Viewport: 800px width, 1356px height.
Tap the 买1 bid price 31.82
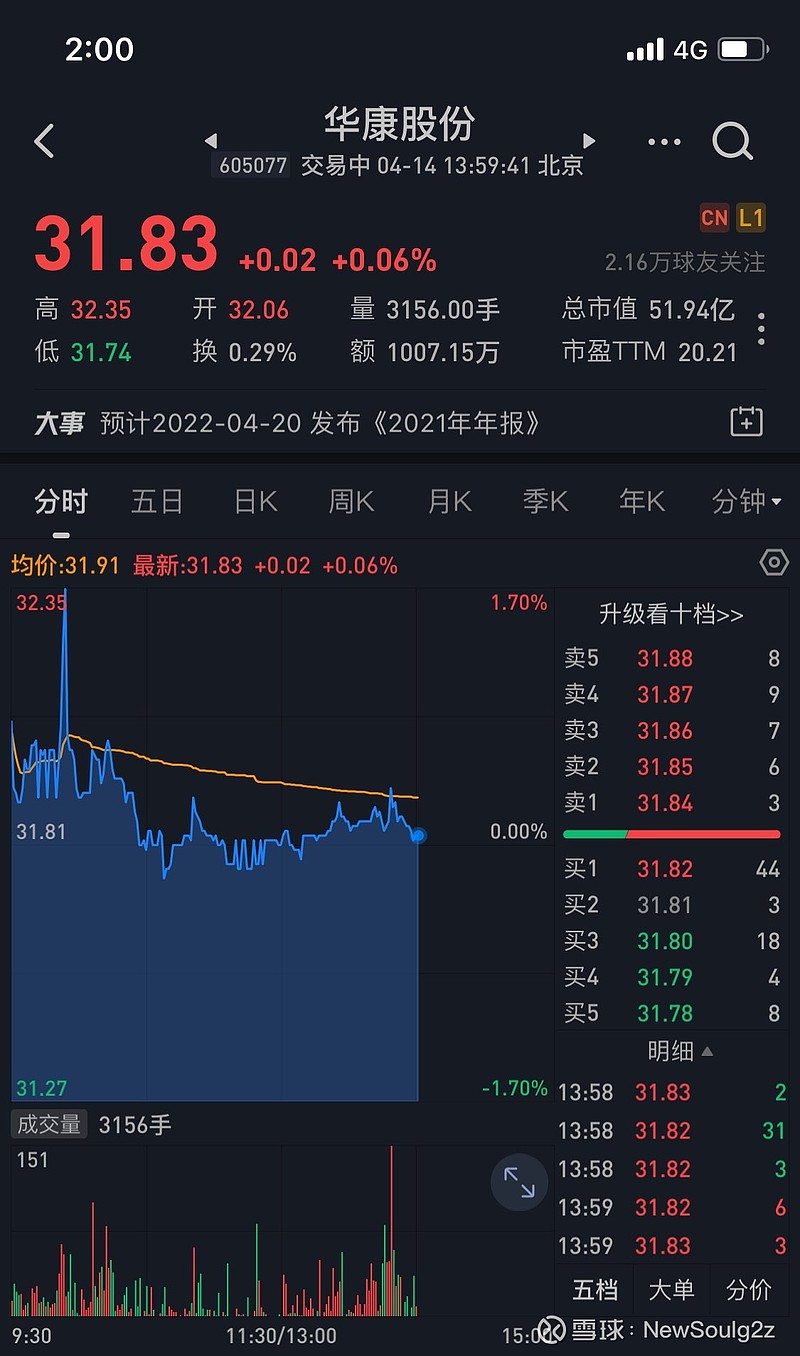click(662, 869)
